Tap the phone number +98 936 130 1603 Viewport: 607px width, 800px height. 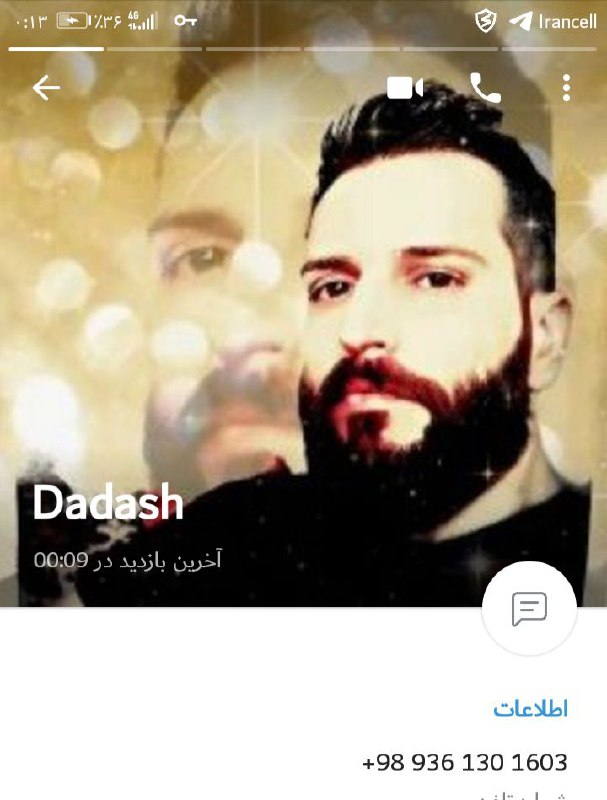465,763
